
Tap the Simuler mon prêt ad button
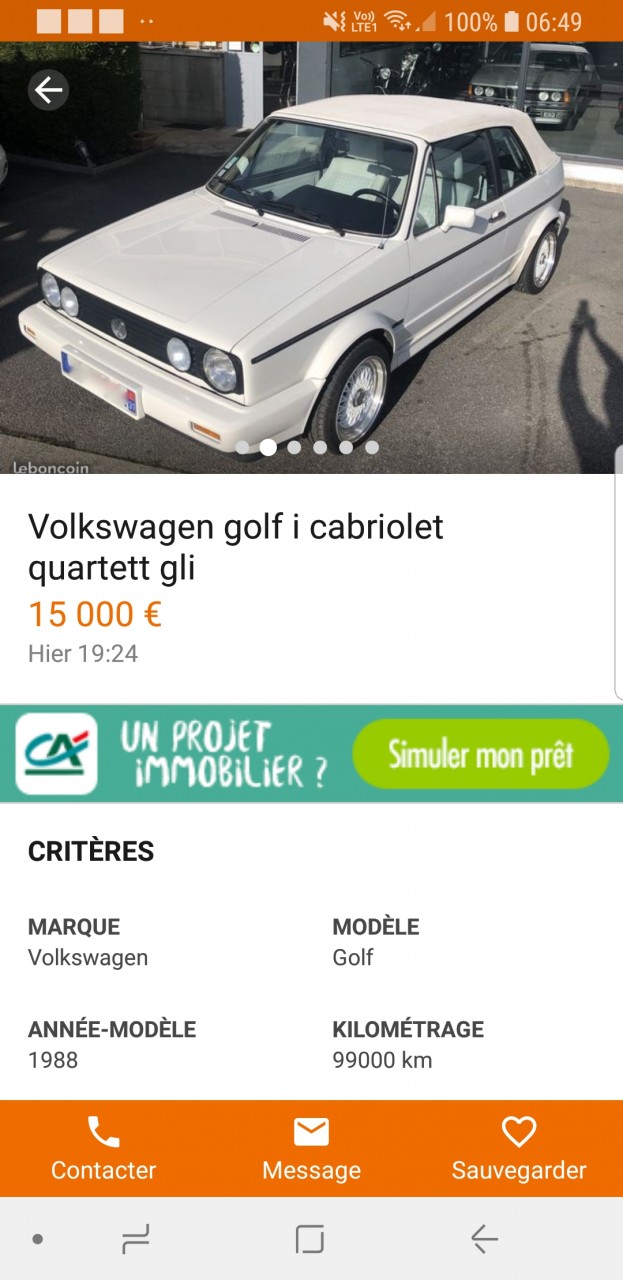pos(481,754)
